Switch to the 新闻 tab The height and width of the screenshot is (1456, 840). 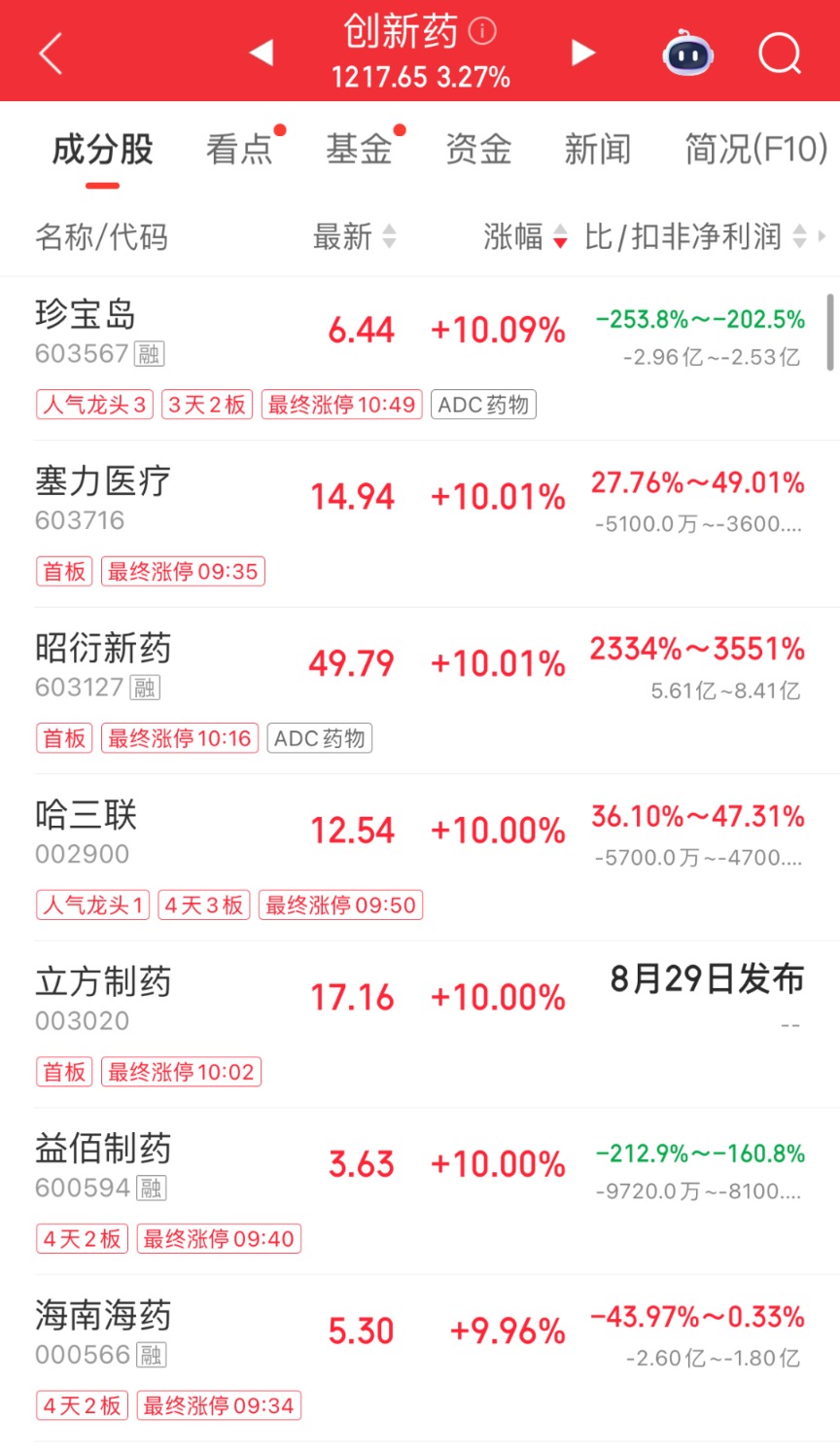[x=598, y=150]
